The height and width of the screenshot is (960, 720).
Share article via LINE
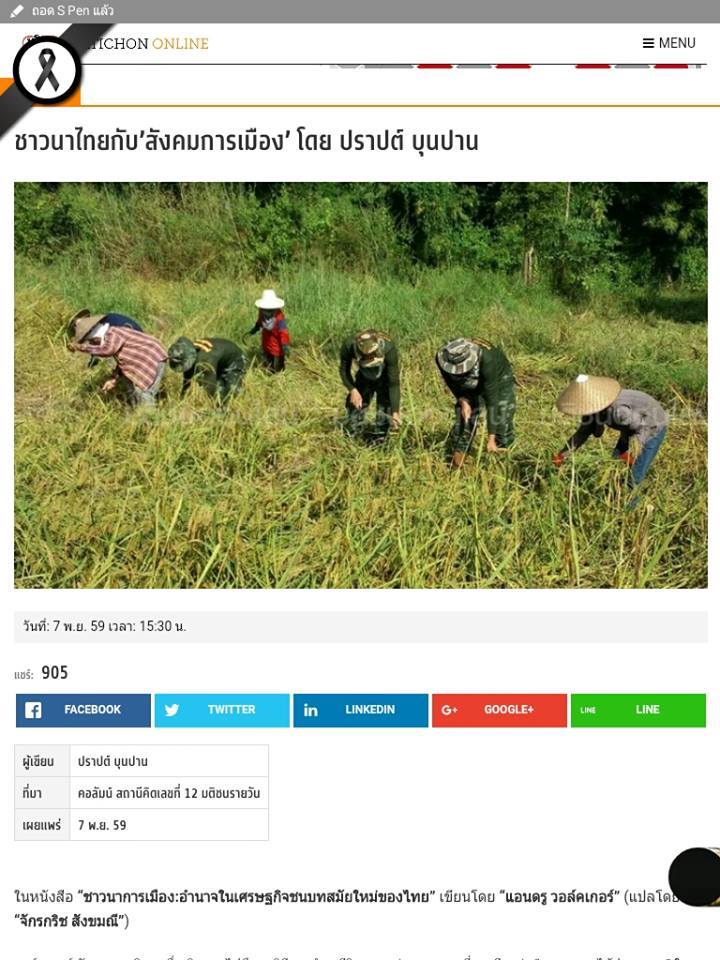coord(638,710)
